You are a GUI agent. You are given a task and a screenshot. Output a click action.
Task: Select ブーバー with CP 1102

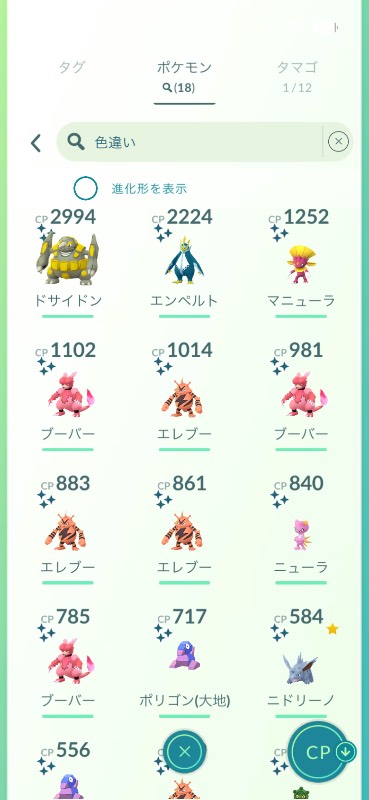[x=67, y=396]
